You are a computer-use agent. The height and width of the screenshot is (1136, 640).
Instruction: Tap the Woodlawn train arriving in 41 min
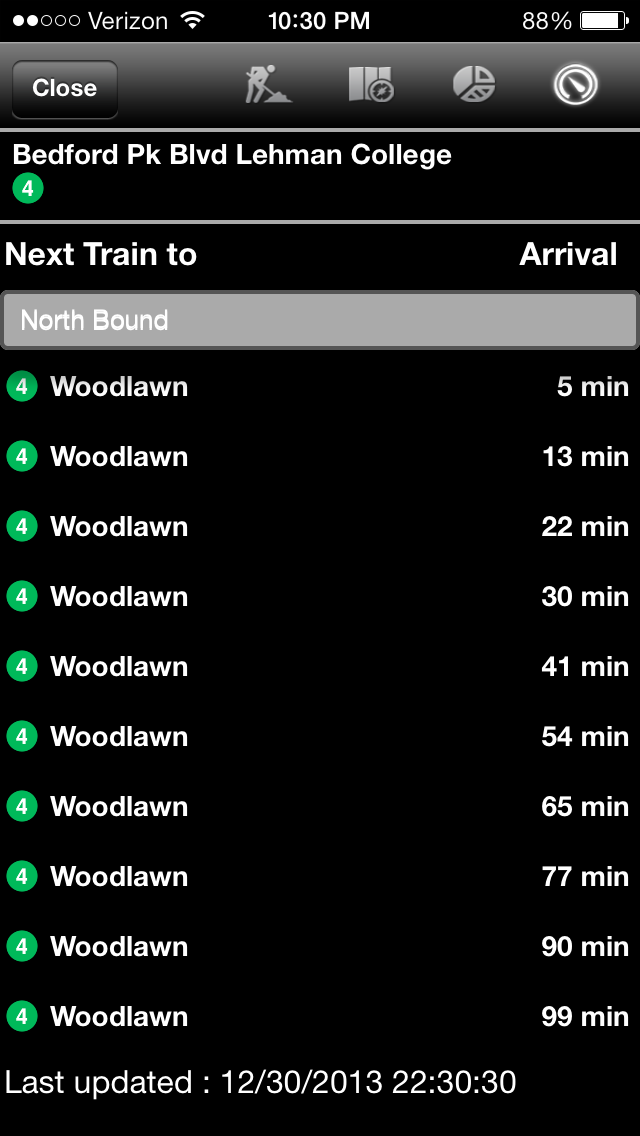pyautogui.click(x=319, y=667)
